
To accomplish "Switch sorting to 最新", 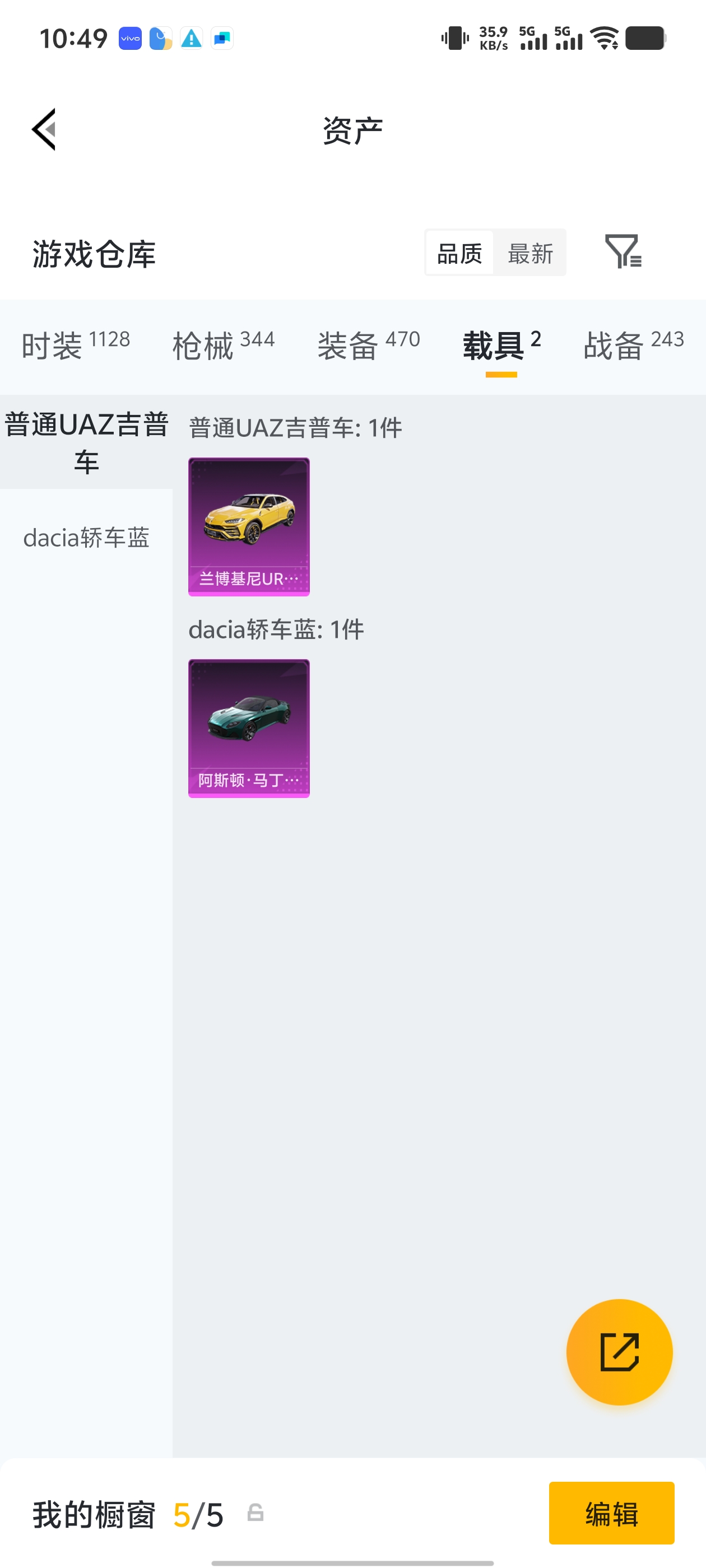I will coord(531,253).
